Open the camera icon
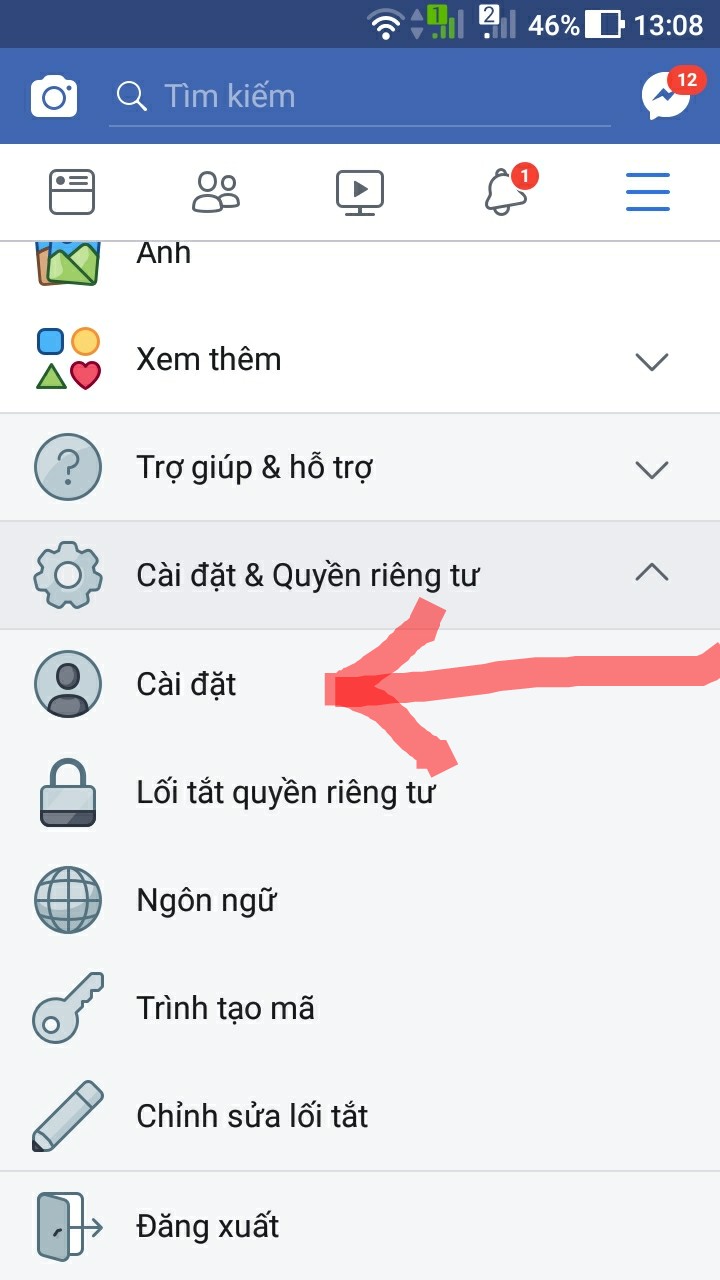Viewport: 720px width, 1280px height. [x=54, y=96]
